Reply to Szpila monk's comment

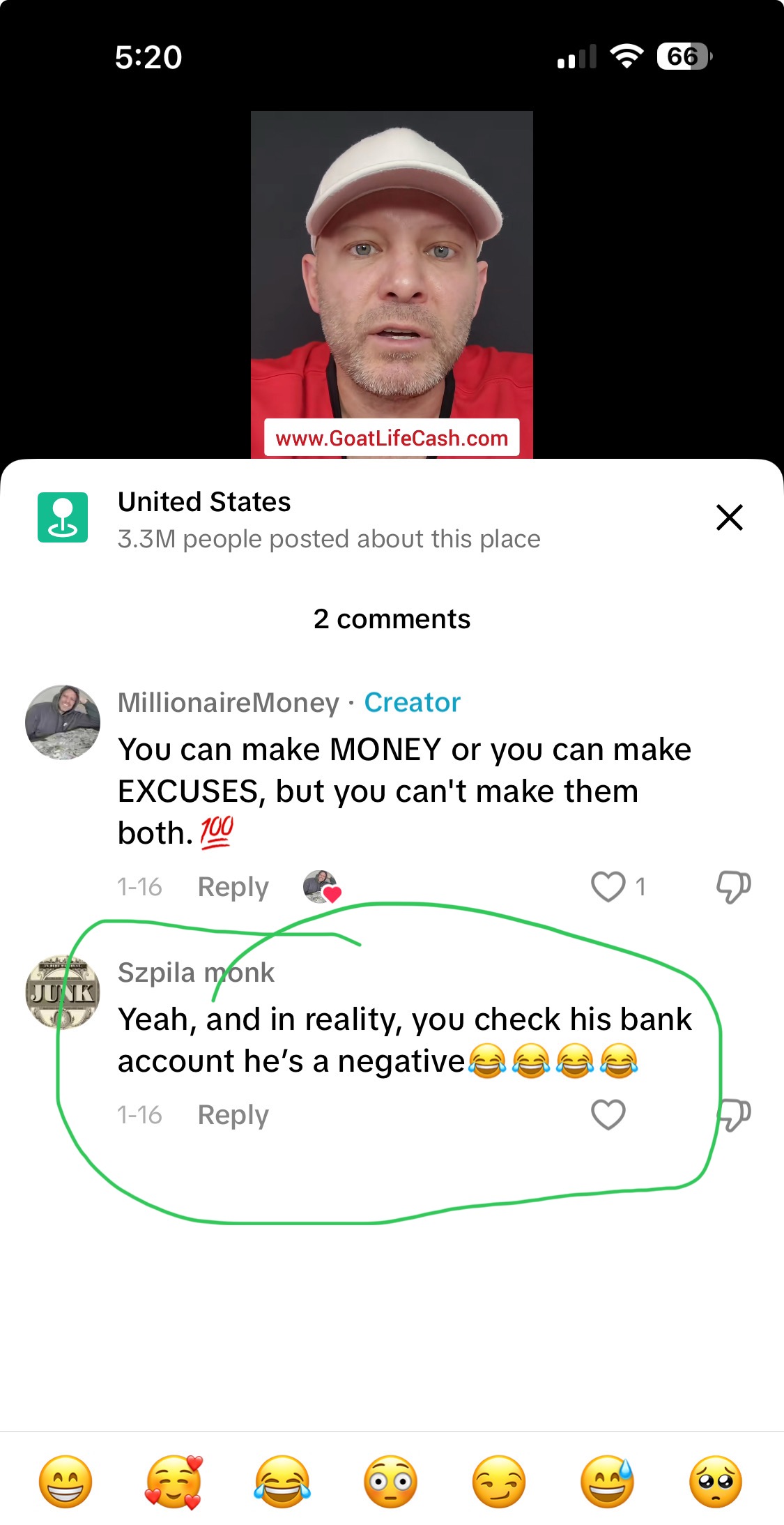[x=233, y=1115]
